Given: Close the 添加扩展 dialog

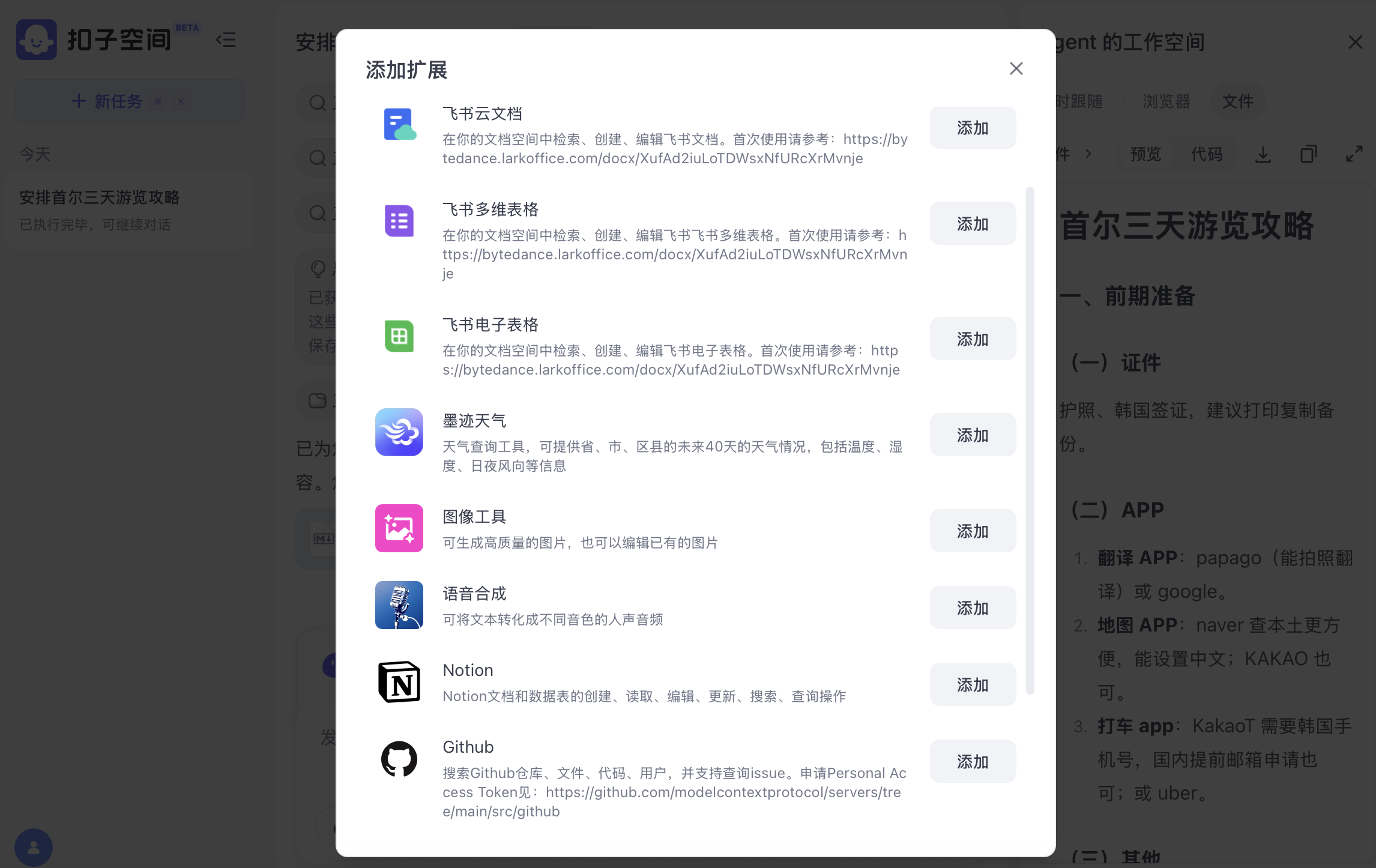Looking at the screenshot, I should pyautogui.click(x=1016, y=68).
